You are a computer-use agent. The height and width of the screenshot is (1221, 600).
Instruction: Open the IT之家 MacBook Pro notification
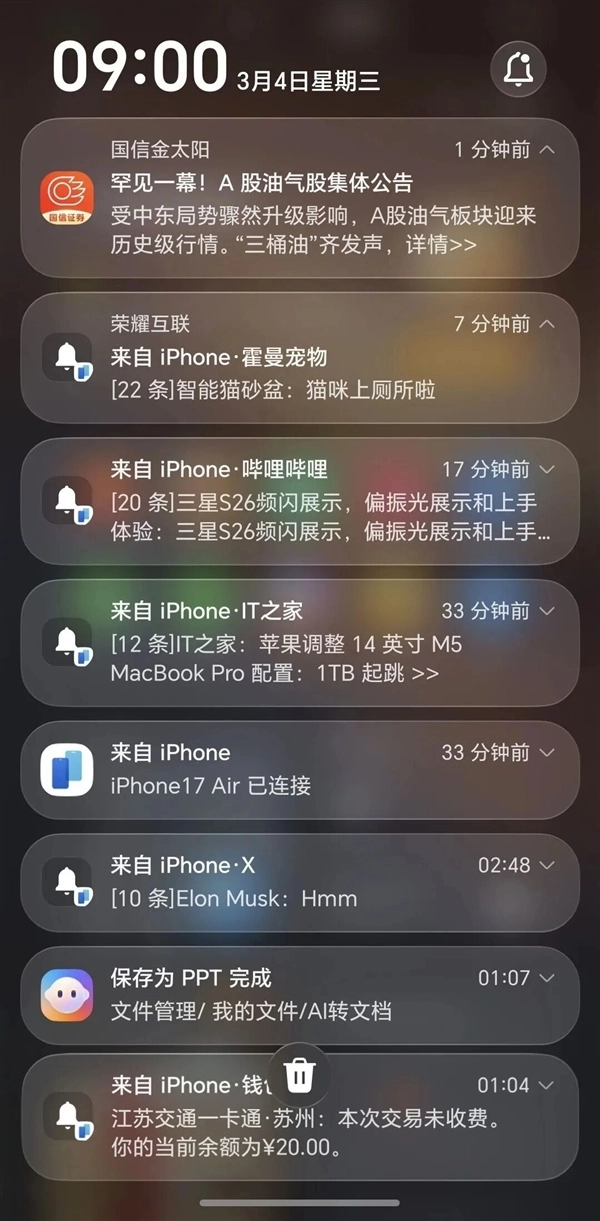point(300,657)
